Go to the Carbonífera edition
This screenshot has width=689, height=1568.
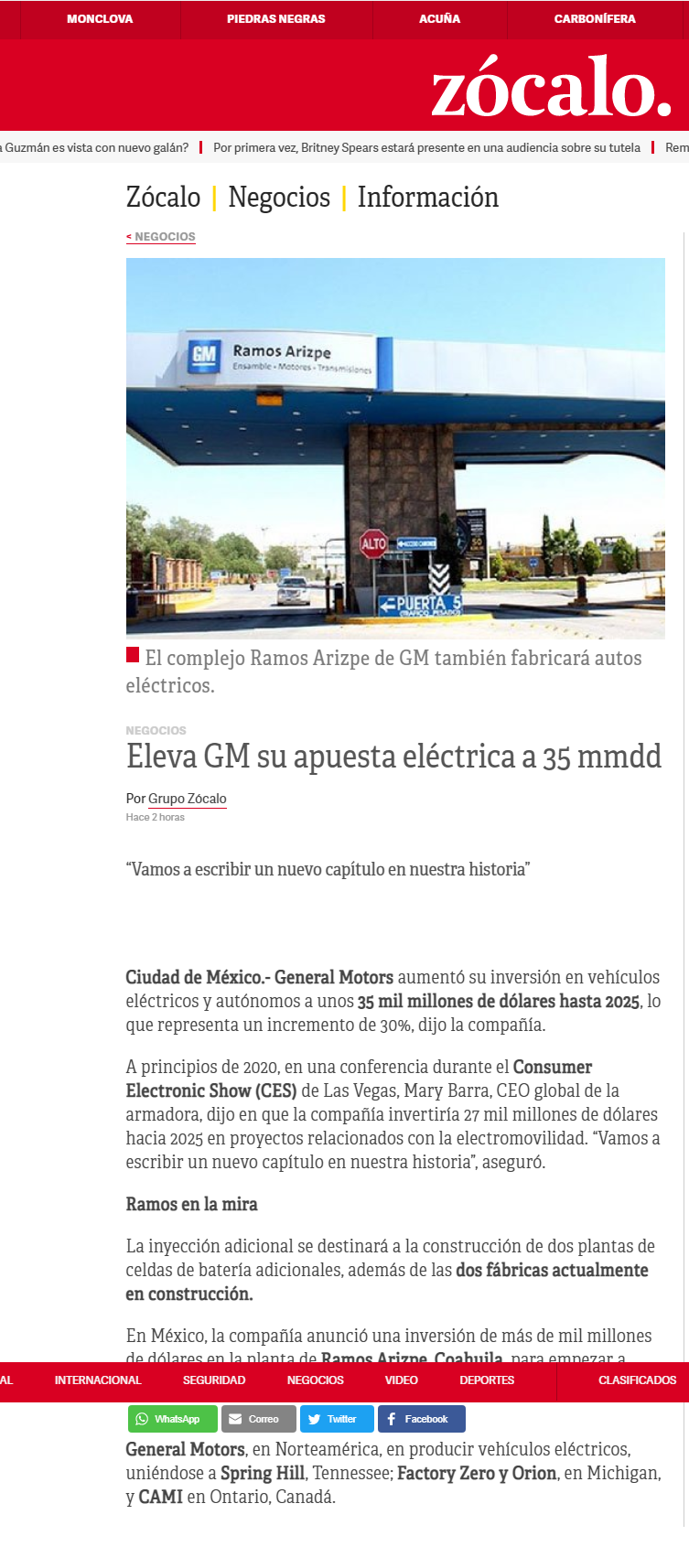click(x=595, y=19)
